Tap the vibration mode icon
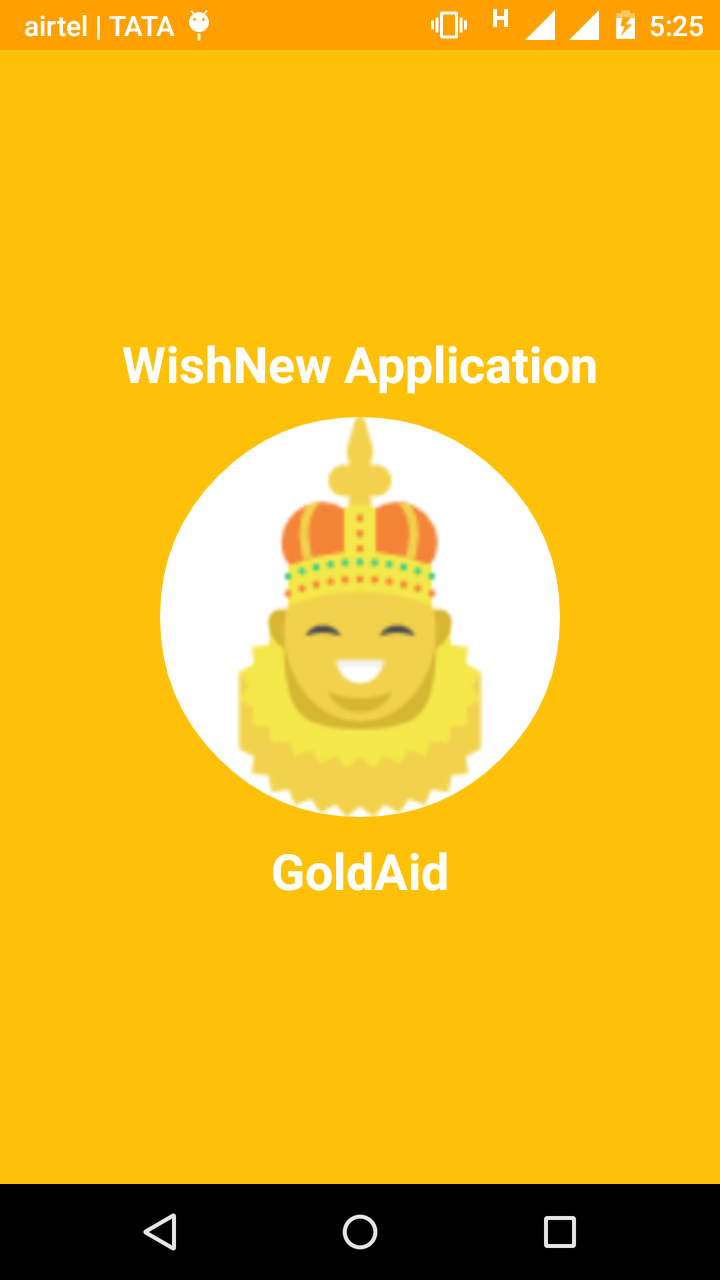This screenshot has height=1280, width=720. click(x=447, y=25)
